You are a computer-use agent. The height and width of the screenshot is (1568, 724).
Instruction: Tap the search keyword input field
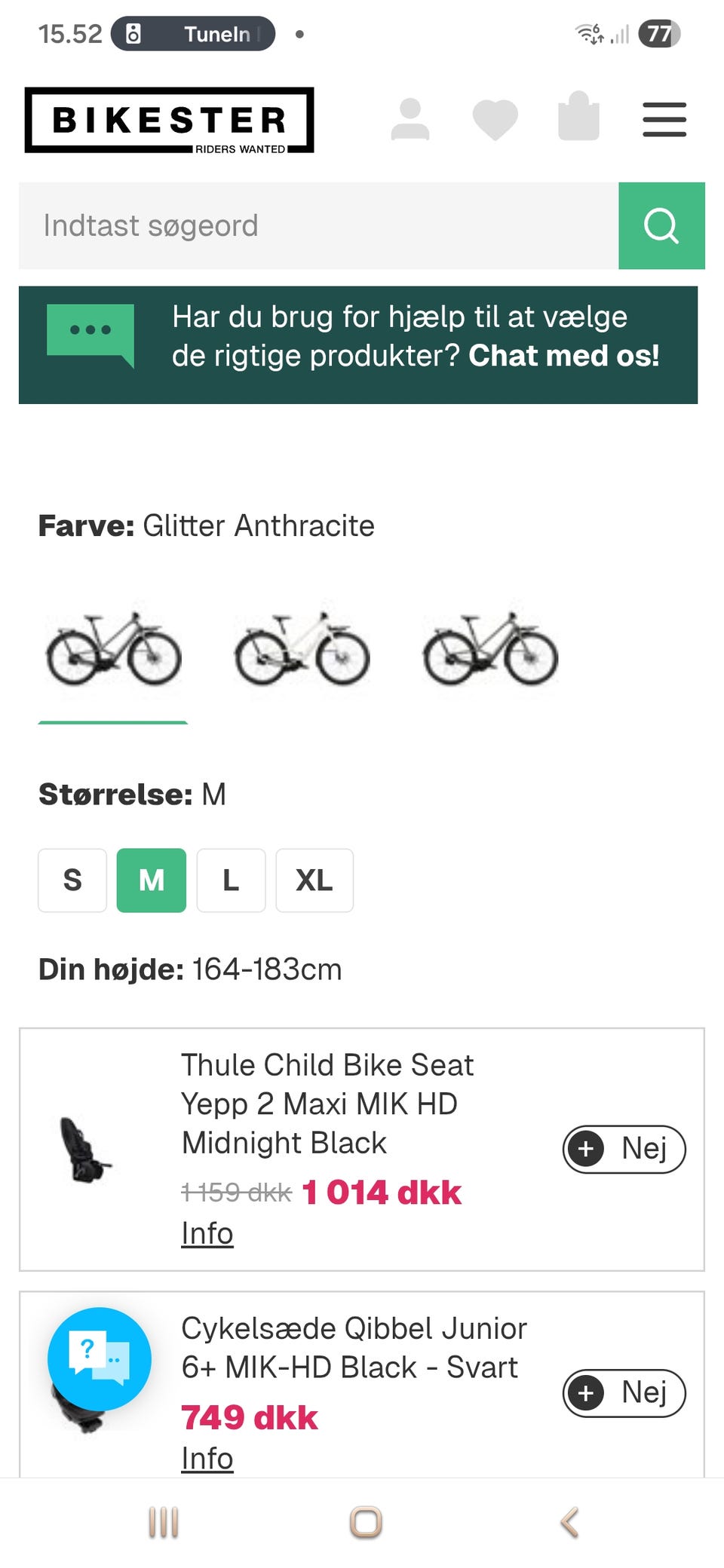point(302,226)
